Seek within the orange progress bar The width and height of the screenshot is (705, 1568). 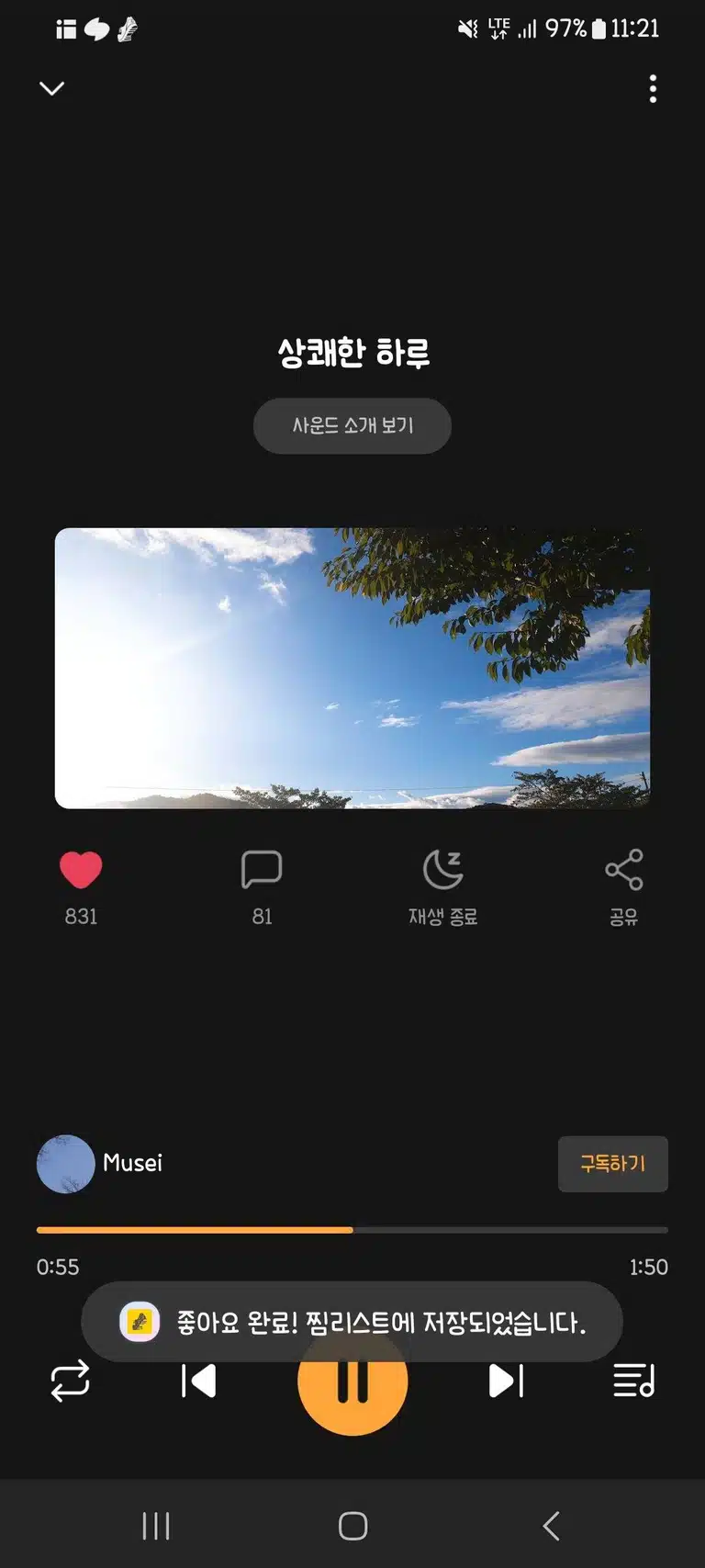(x=352, y=1229)
